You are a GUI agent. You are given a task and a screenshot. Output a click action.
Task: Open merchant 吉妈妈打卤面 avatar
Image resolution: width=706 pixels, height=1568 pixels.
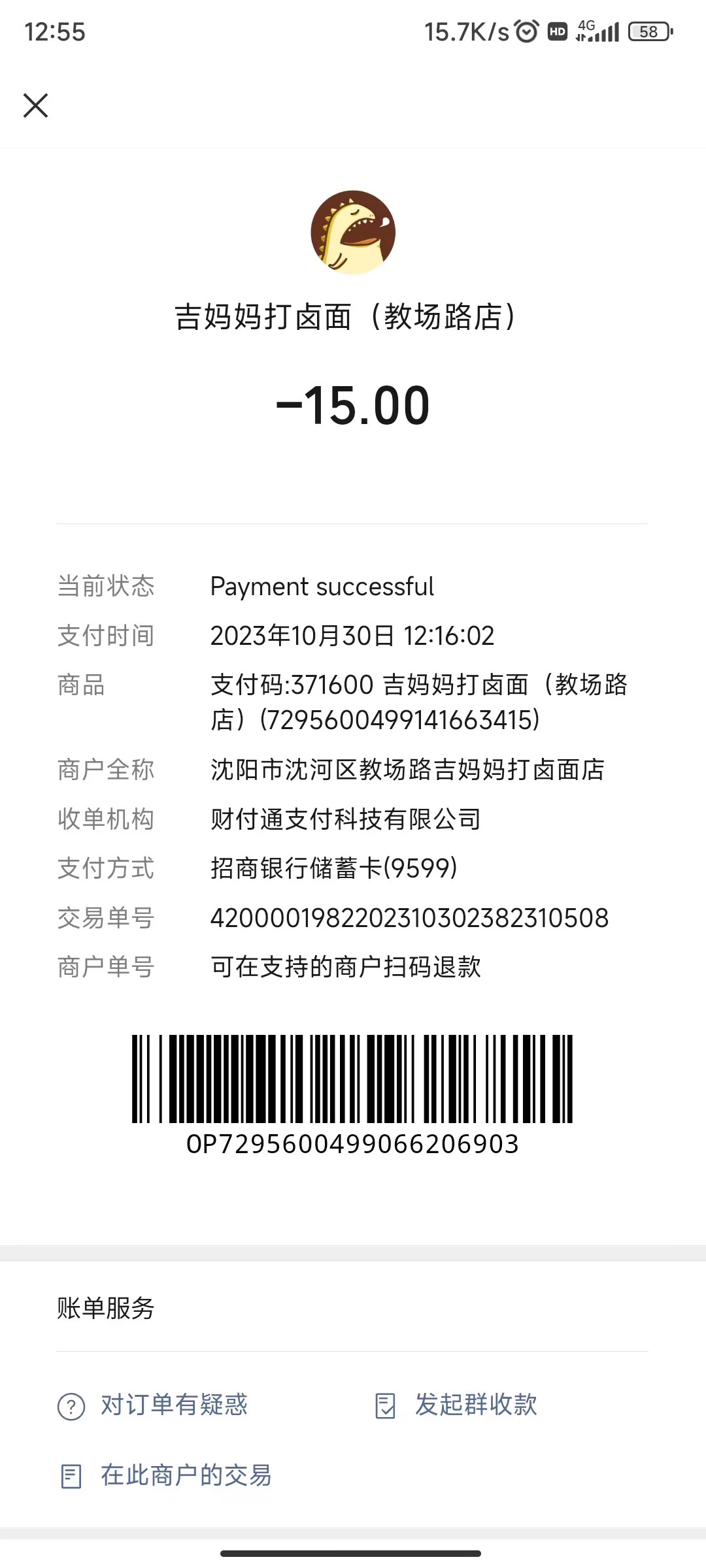[x=353, y=233]
